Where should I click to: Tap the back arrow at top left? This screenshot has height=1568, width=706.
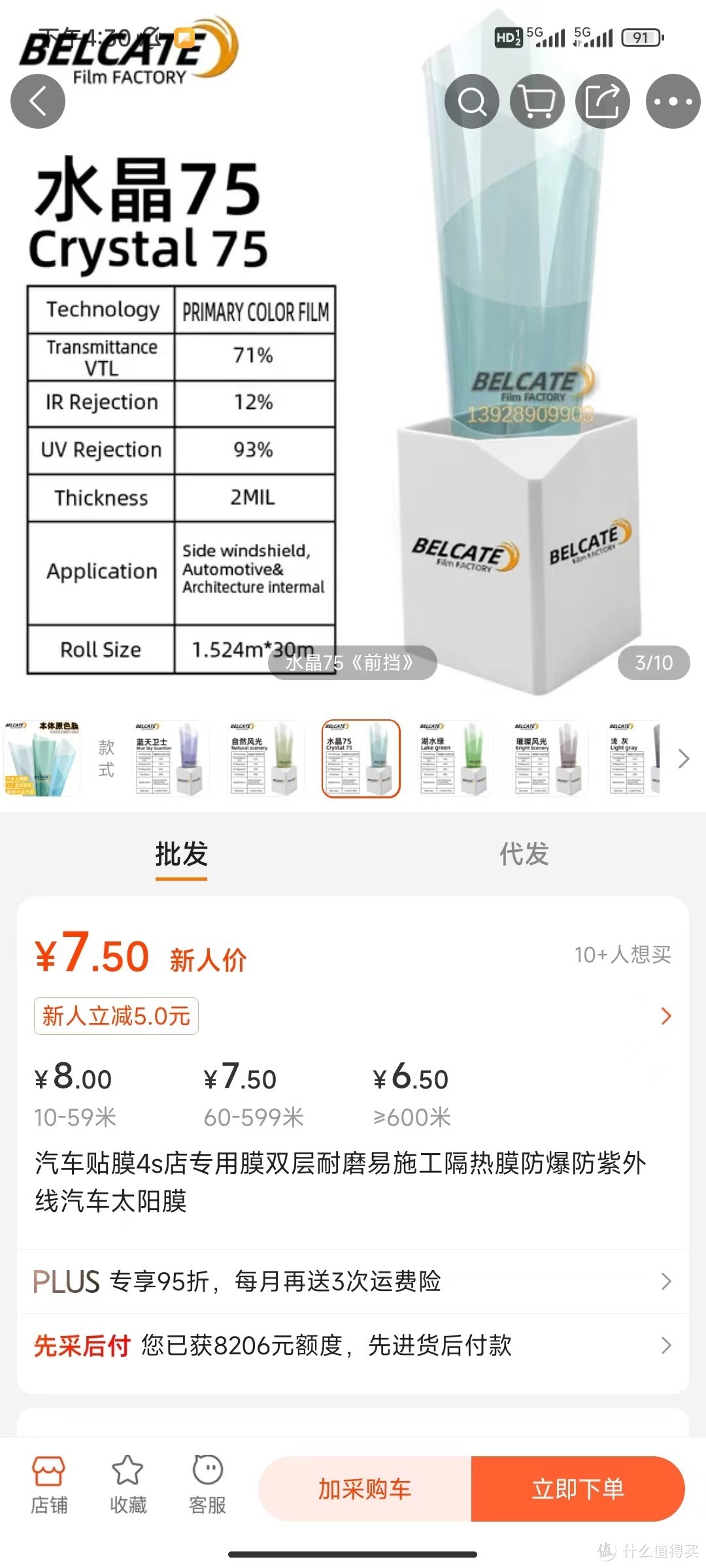pyautogui.click(x=37, y=101)
